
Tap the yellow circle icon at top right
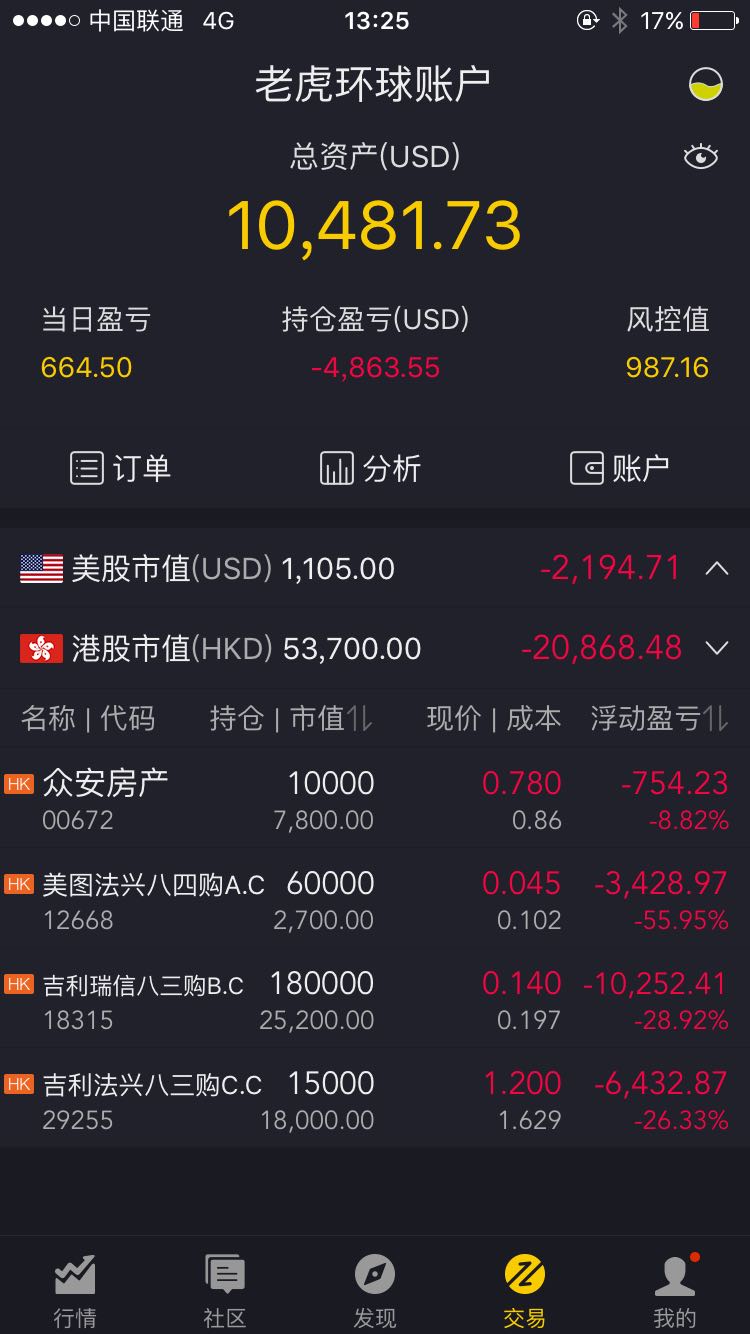tap(706, 84)
